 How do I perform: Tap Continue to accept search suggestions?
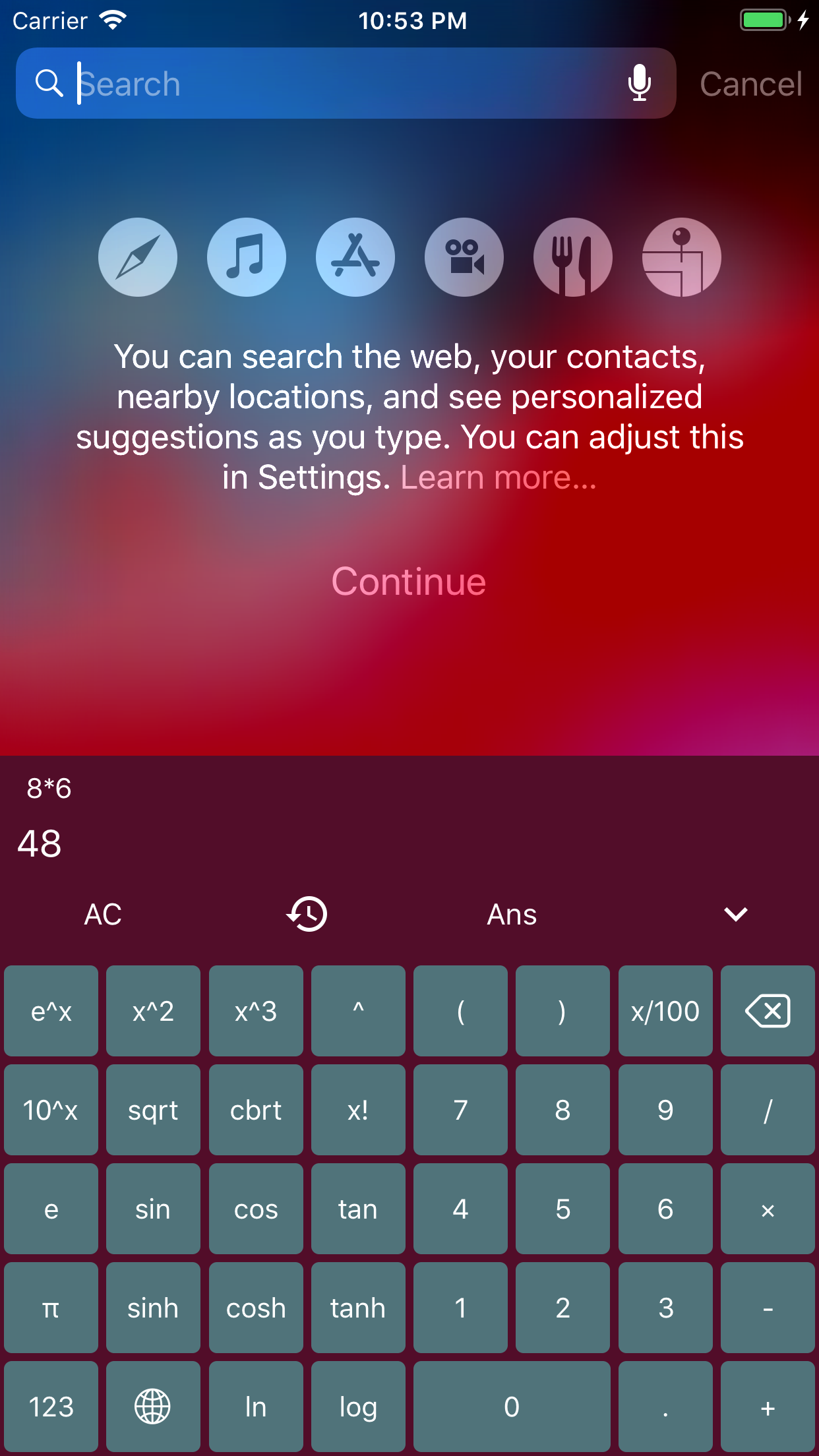click(409, 581)
